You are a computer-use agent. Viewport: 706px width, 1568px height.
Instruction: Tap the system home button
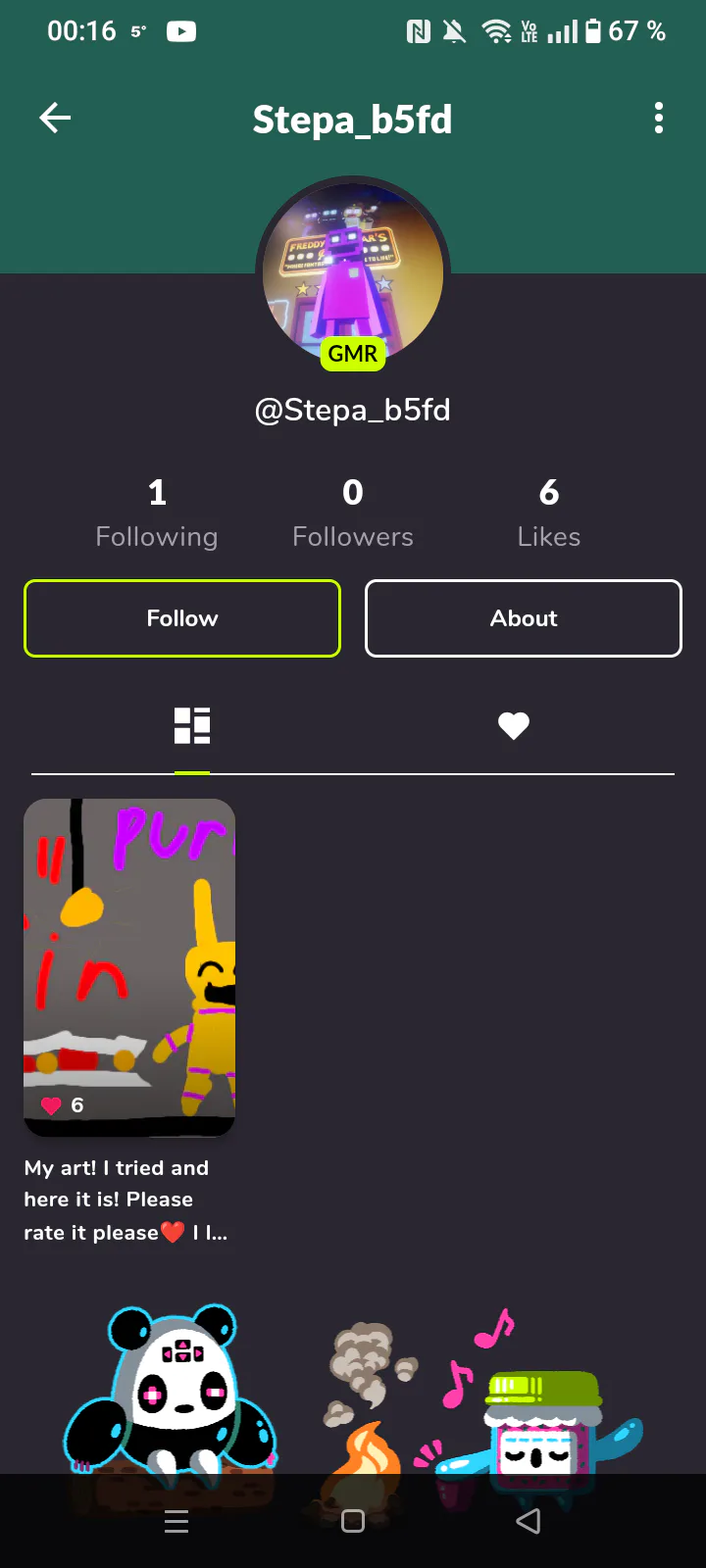353,1521
